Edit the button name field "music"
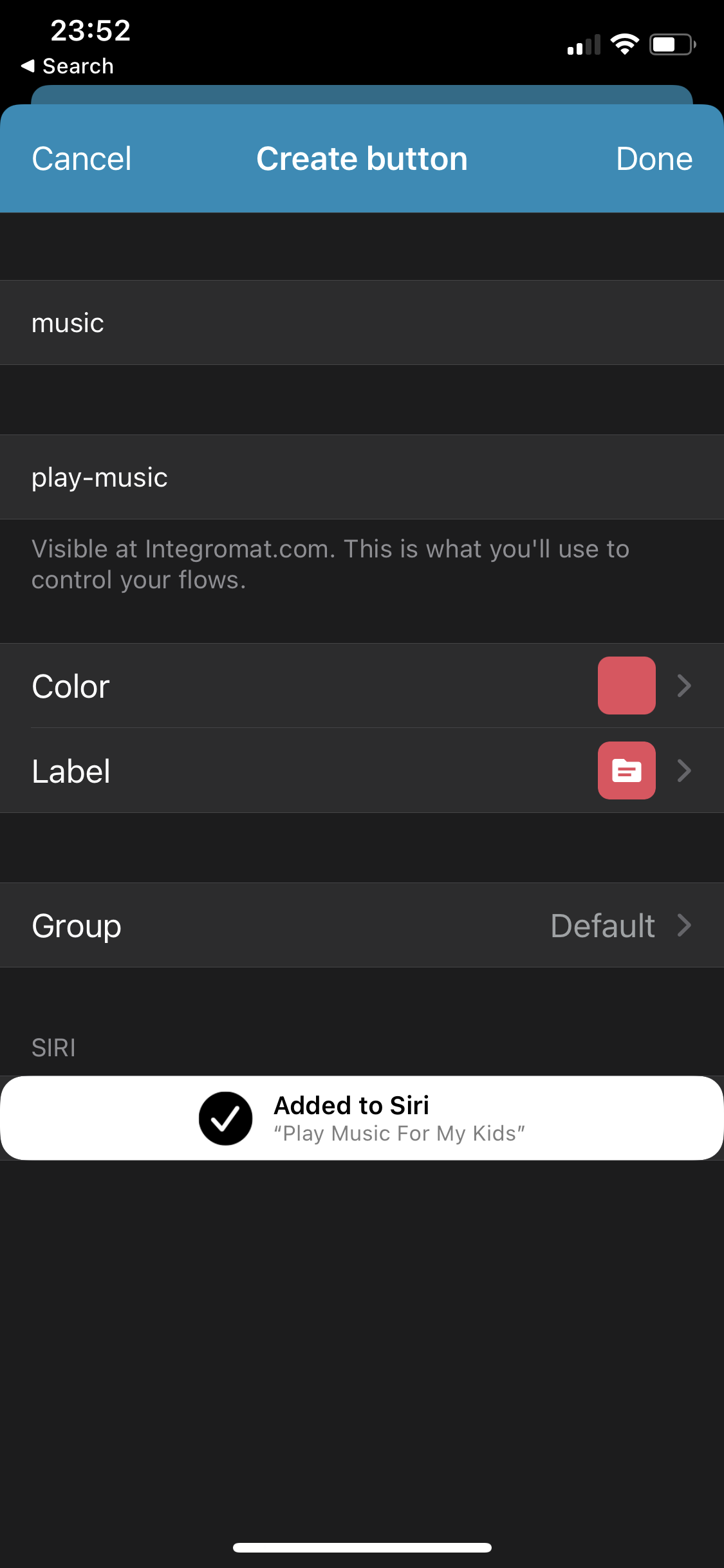 [360, 322]
